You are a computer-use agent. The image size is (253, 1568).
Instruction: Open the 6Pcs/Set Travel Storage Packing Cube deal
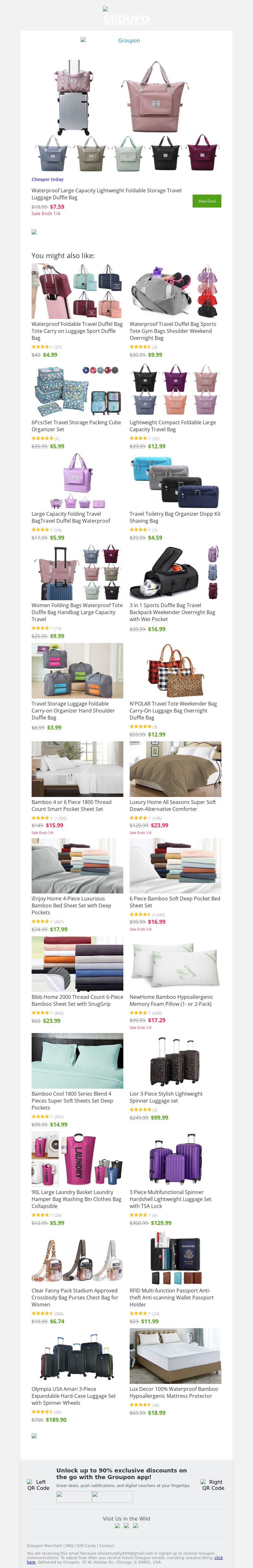(x=77, y=426)
